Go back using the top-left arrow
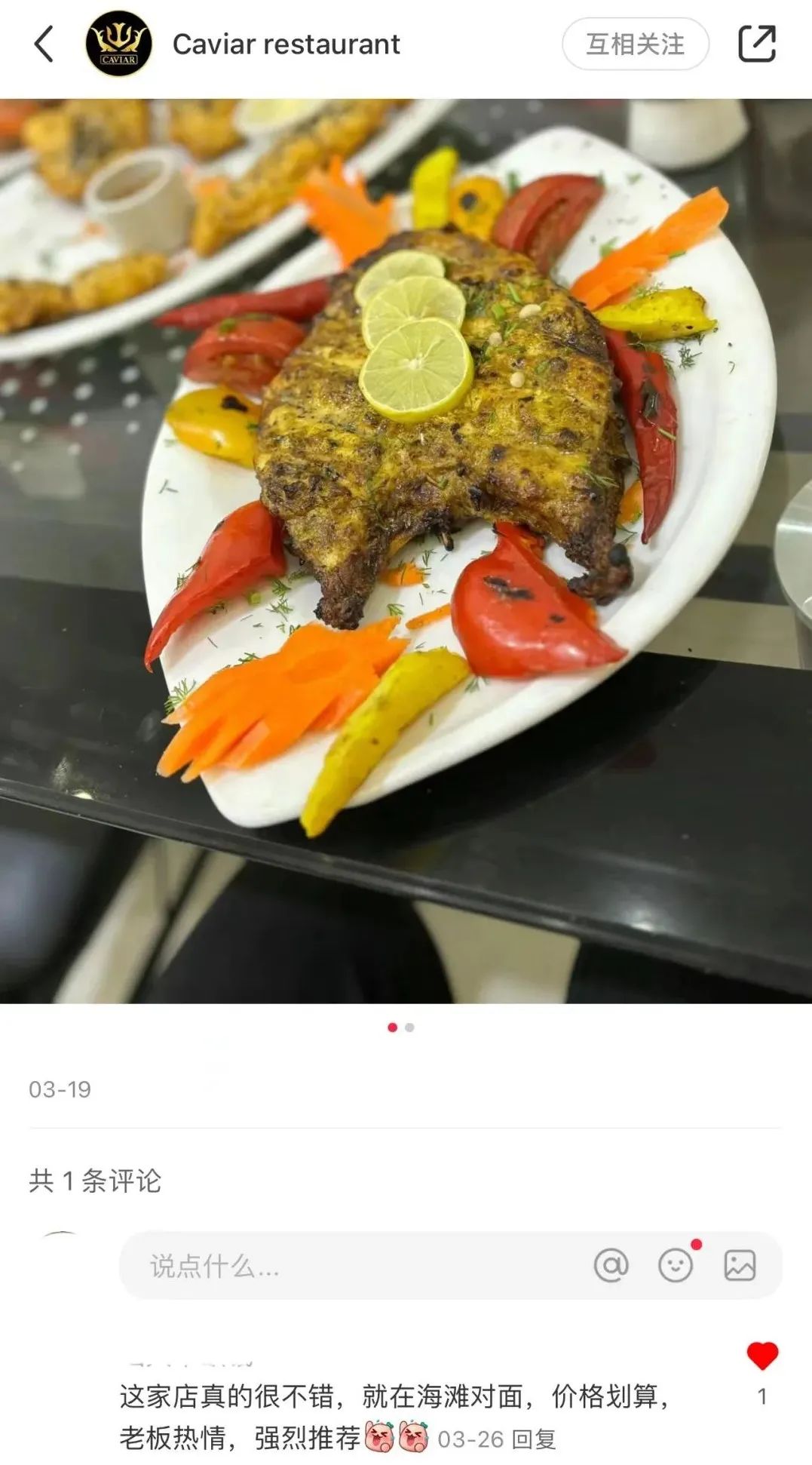The image size is (812, 1465). tap(44, 44)
